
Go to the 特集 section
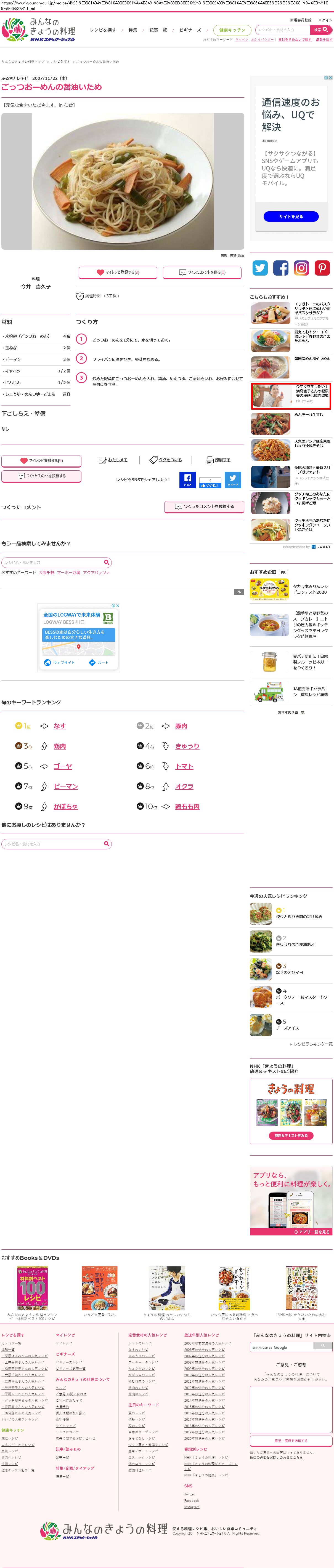coord(132,30)
